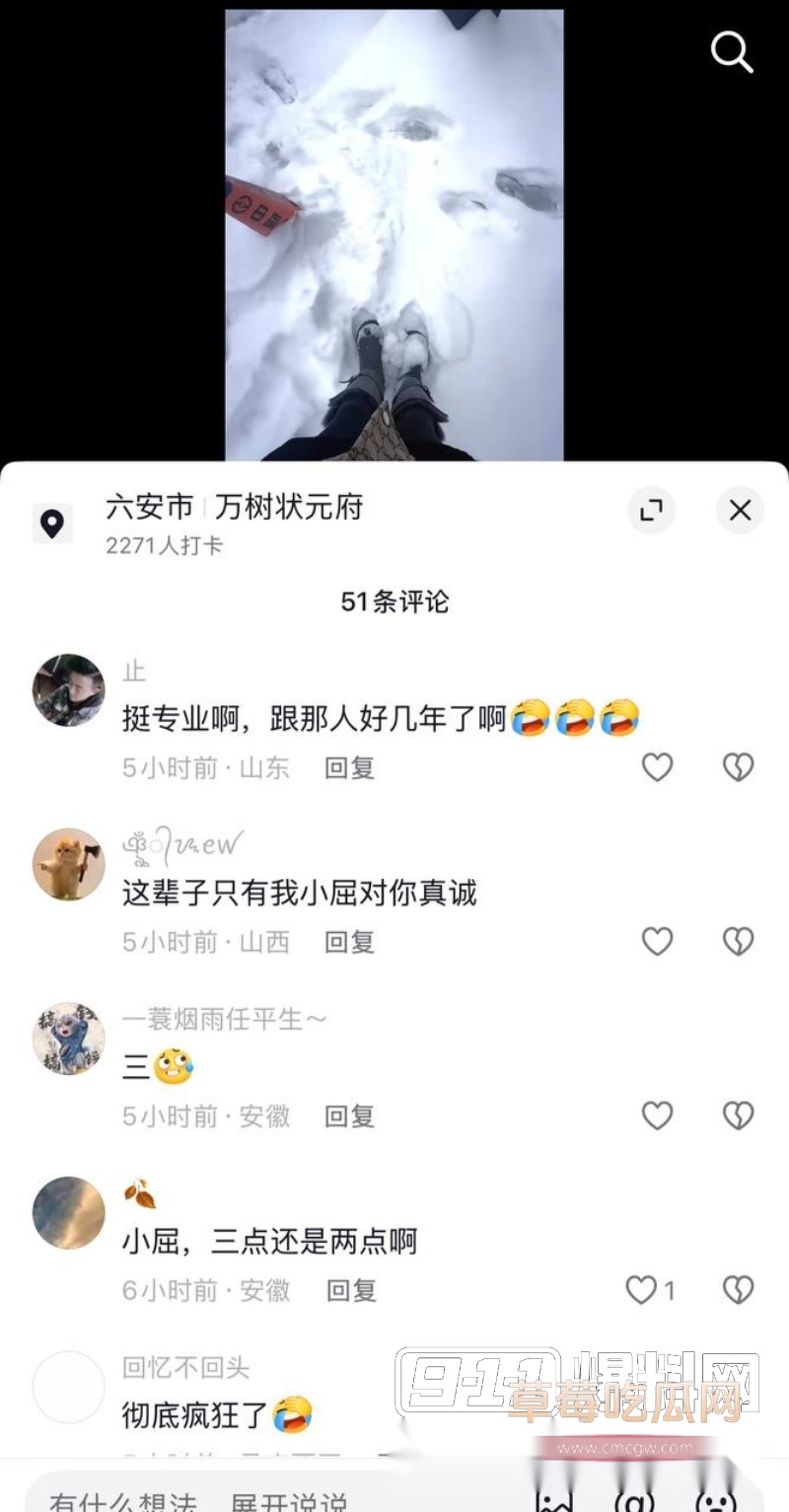The width and height of the screenshot is (789, 1512).
Task: Reply to 止's comment
Action: click(350, 767)
